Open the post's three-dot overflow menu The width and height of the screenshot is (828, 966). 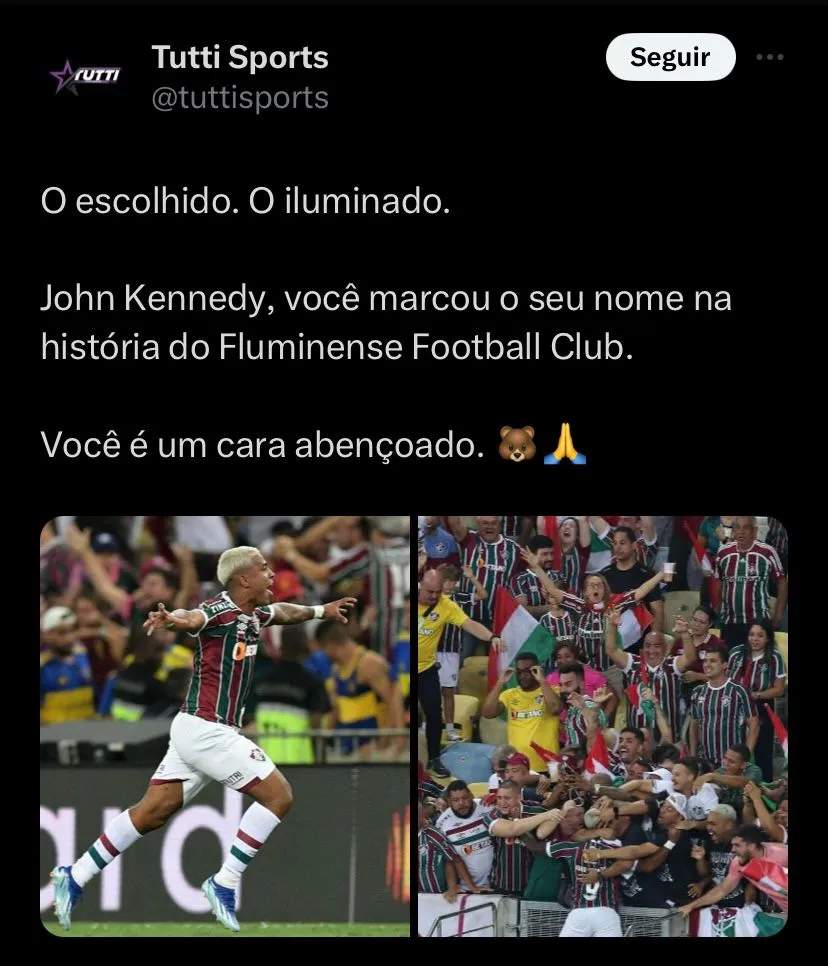769,58
